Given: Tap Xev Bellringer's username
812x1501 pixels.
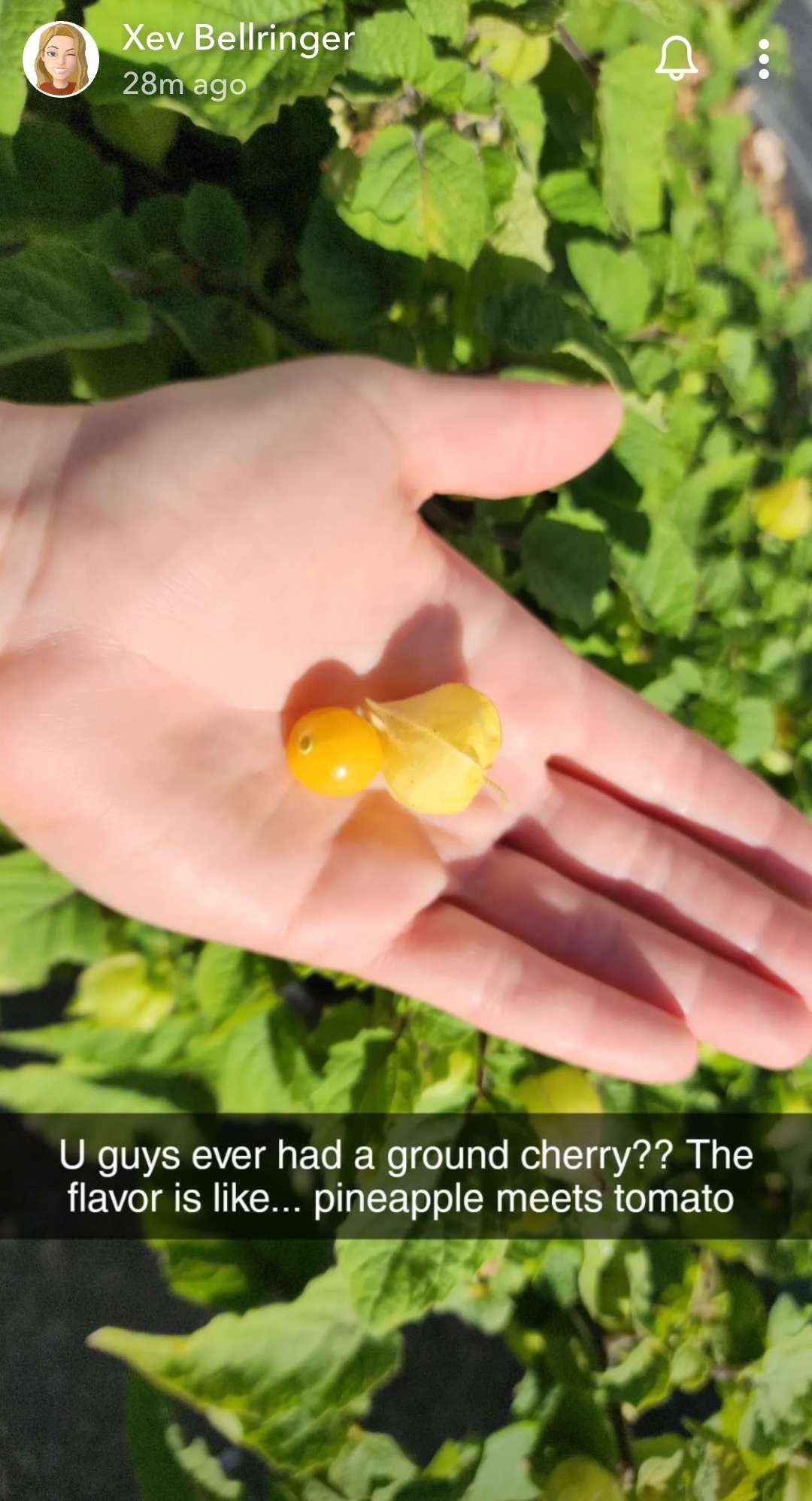Looking at the screenshot, I should tap(238, 38).
